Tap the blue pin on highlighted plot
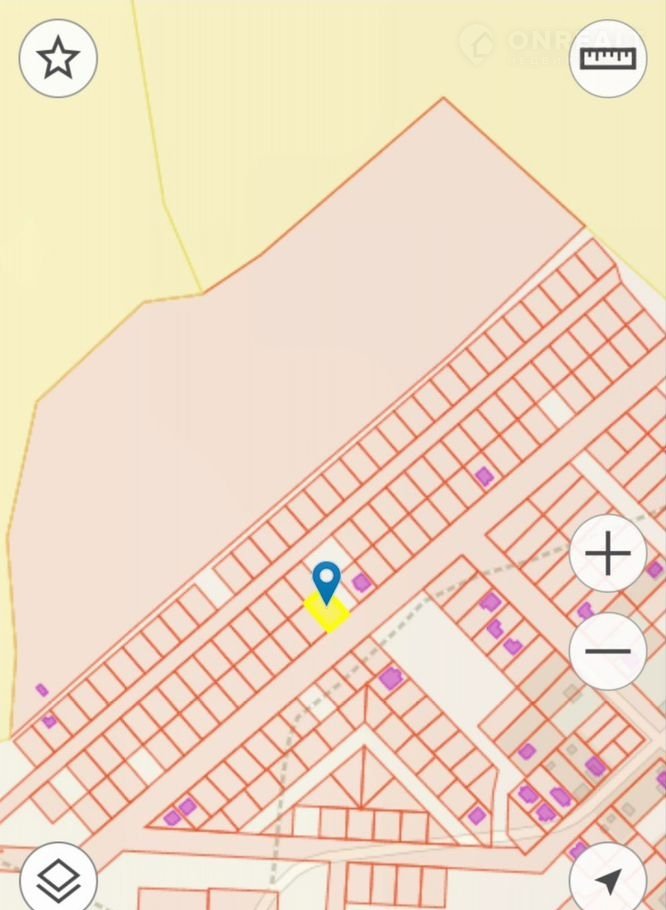 (326, 580)
